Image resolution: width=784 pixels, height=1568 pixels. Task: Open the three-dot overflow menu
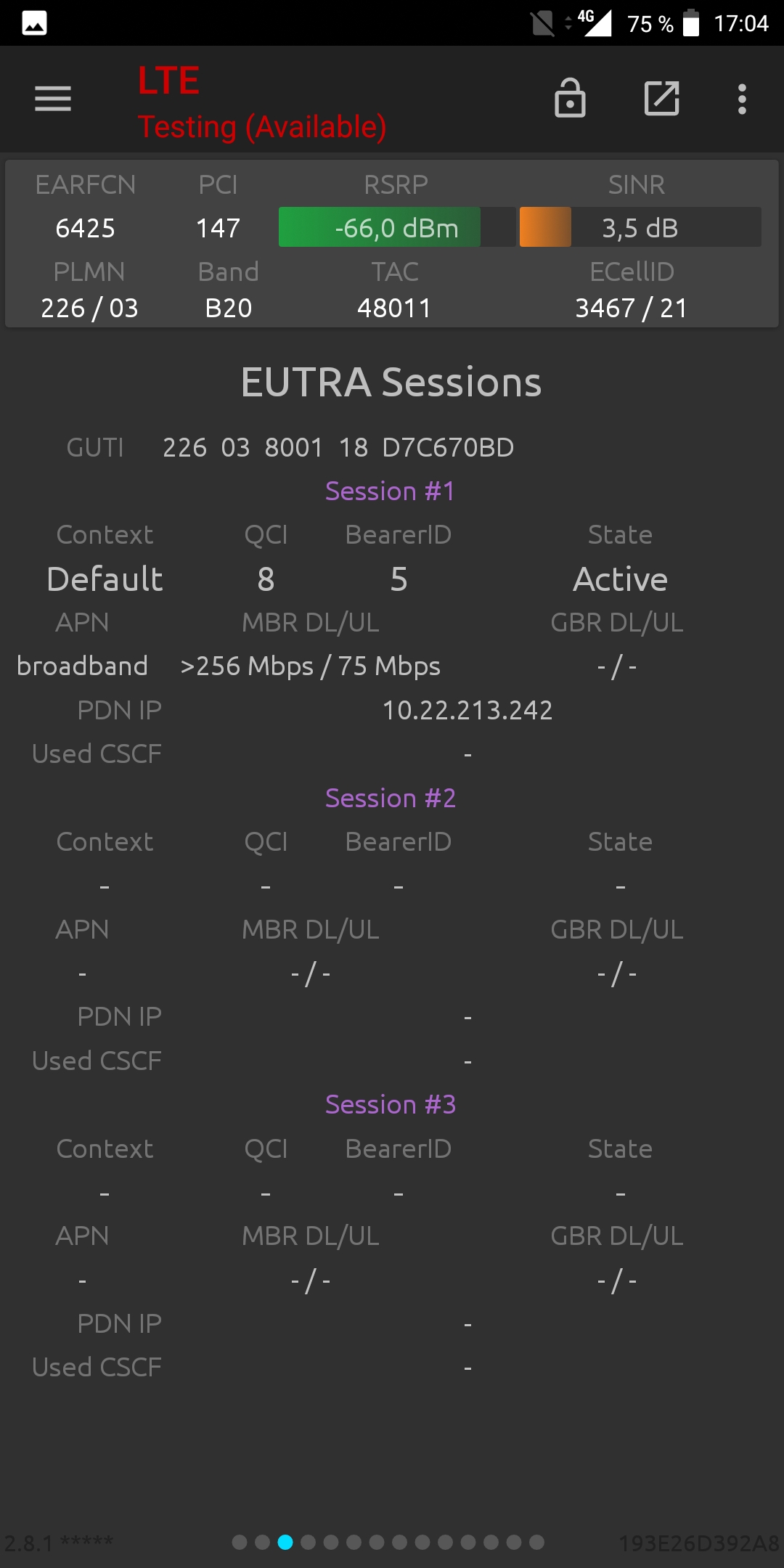(x=742, y=99)
